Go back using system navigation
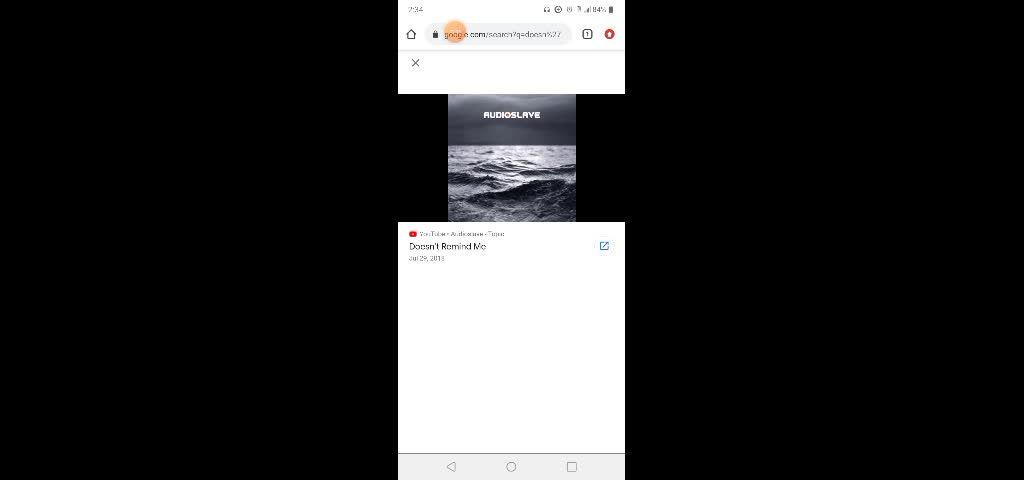 451,467
